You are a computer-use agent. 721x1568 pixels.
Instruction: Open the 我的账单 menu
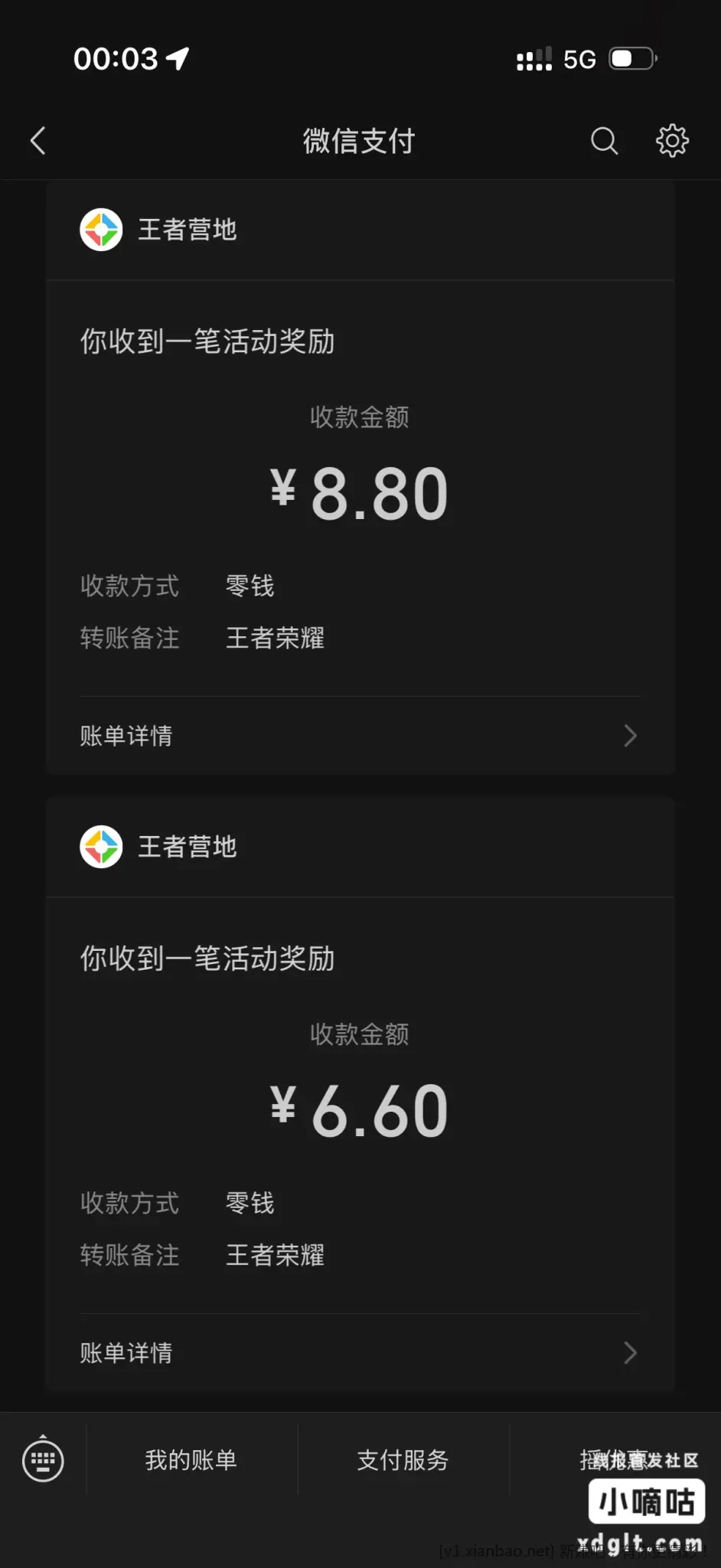(x=191, y=1460)
